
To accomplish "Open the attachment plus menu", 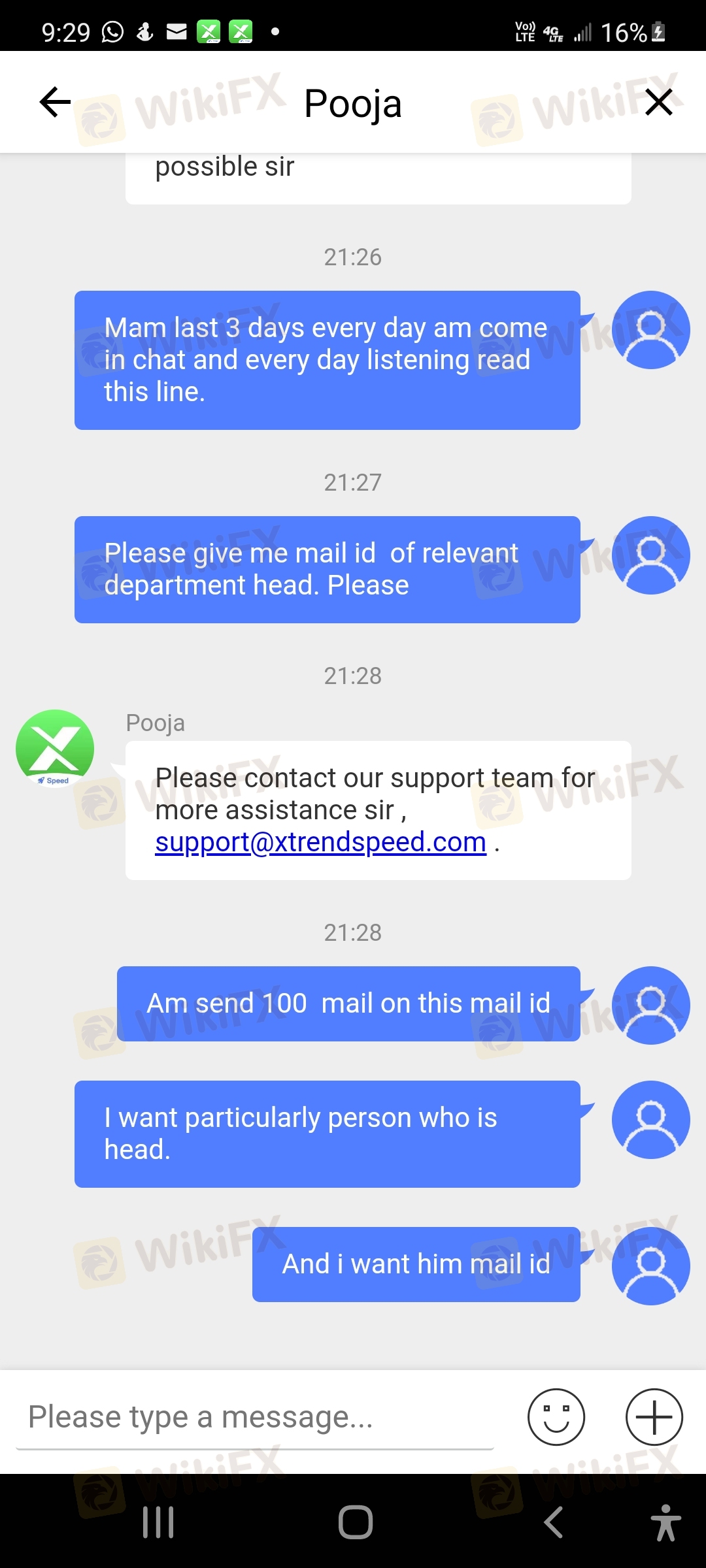I will tap(654, 1416).
